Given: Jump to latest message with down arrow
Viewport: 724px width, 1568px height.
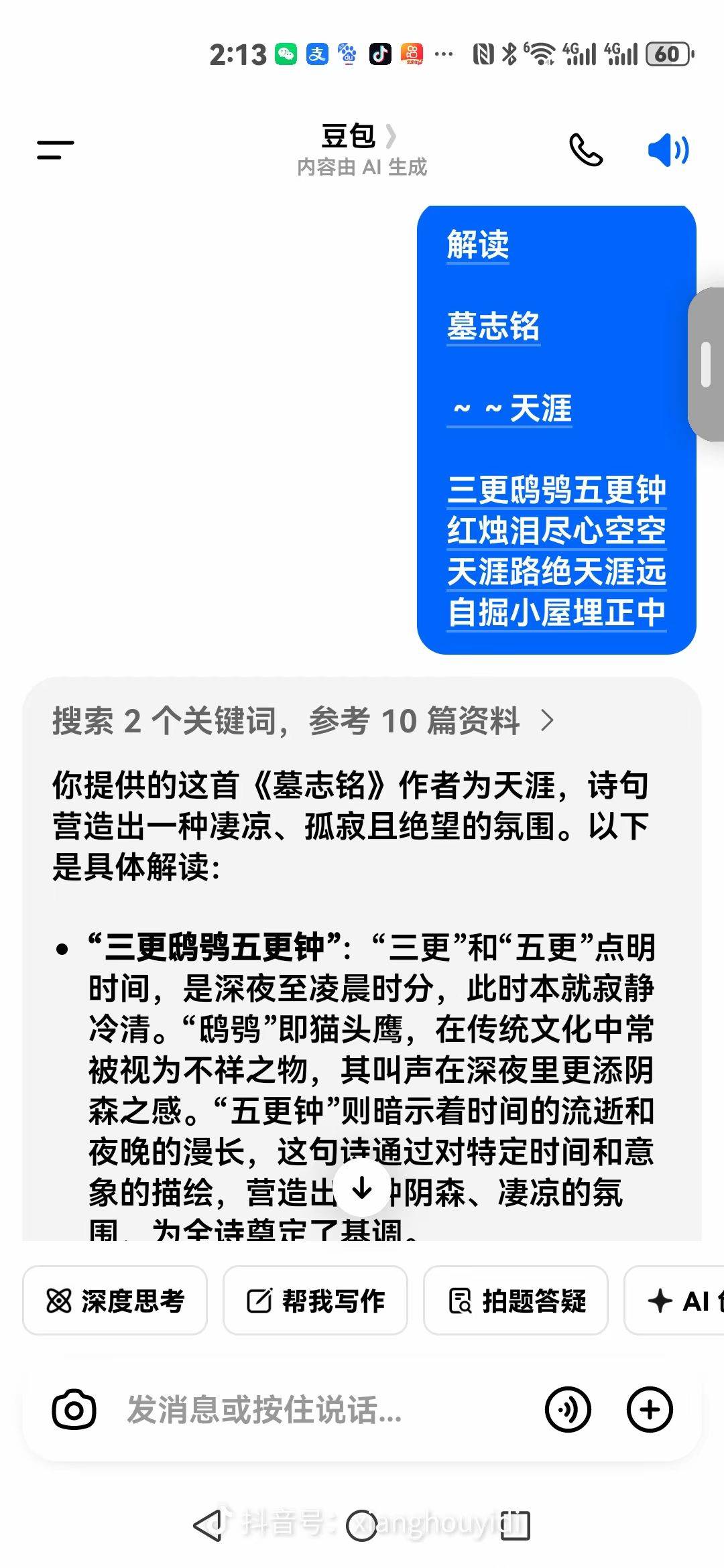Looking at the screenshot, I should (362, 1189).
